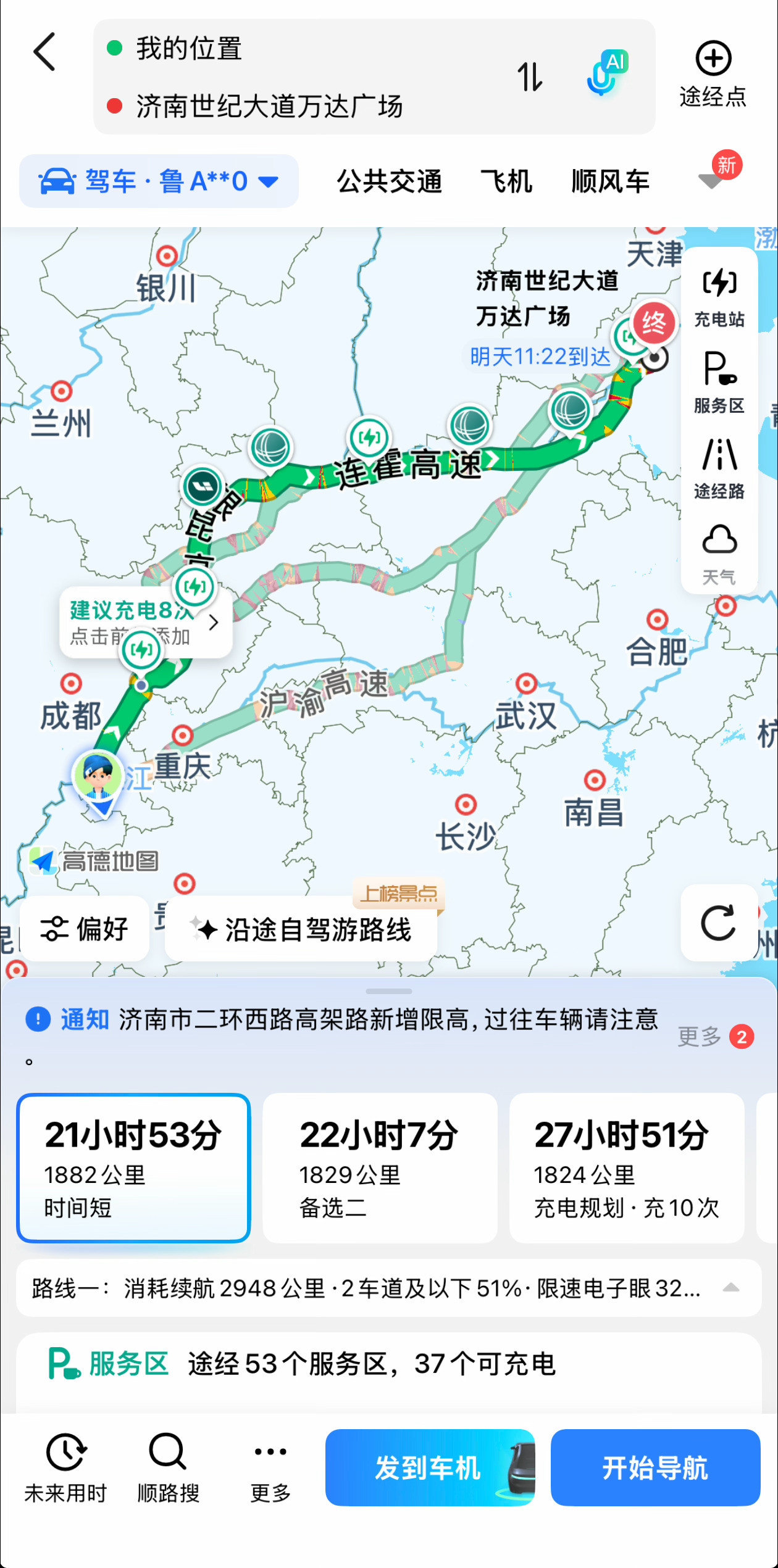Check route weather via 天气 cloud icon
The height and width of the screenshot is (1568, 778).
(x=718, y=552)
